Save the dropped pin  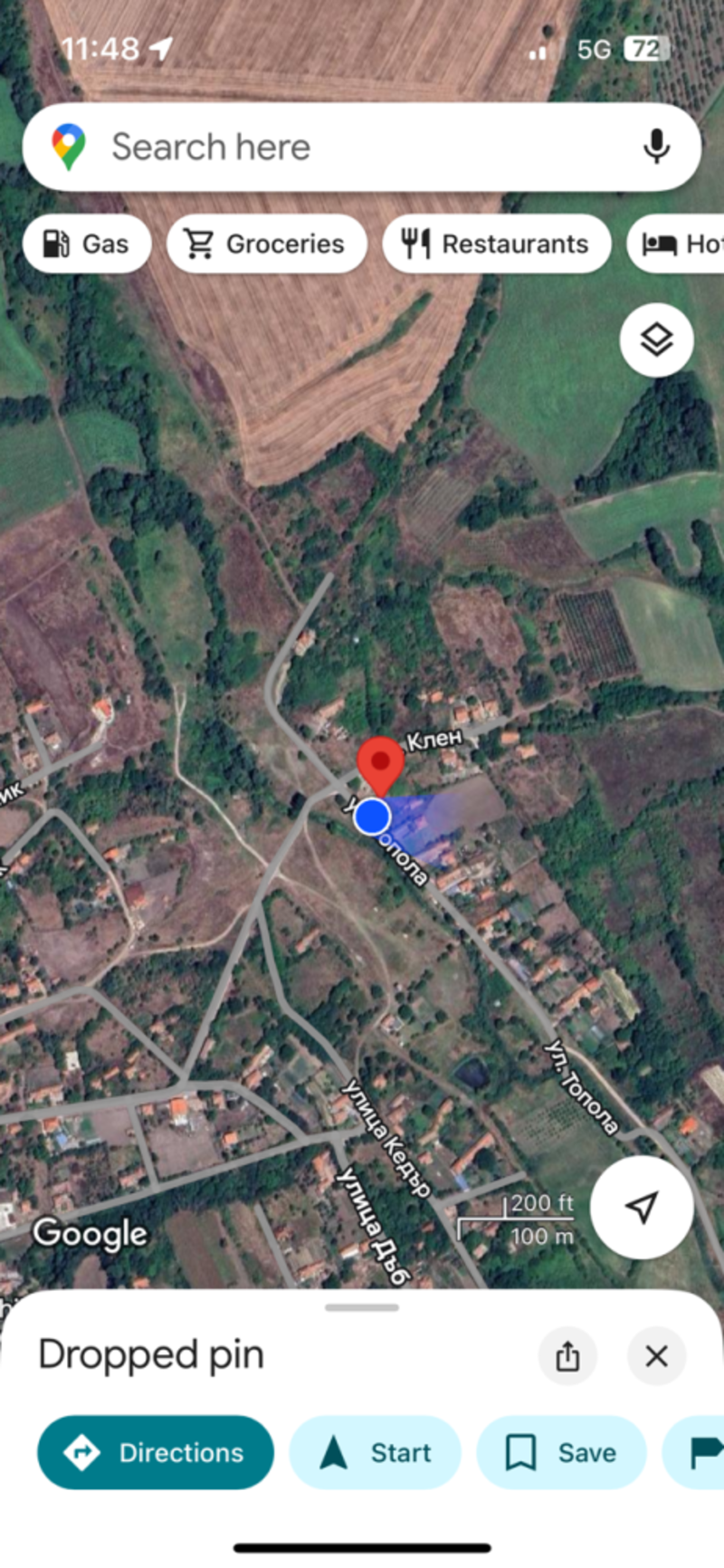(x=562, y=1452)
